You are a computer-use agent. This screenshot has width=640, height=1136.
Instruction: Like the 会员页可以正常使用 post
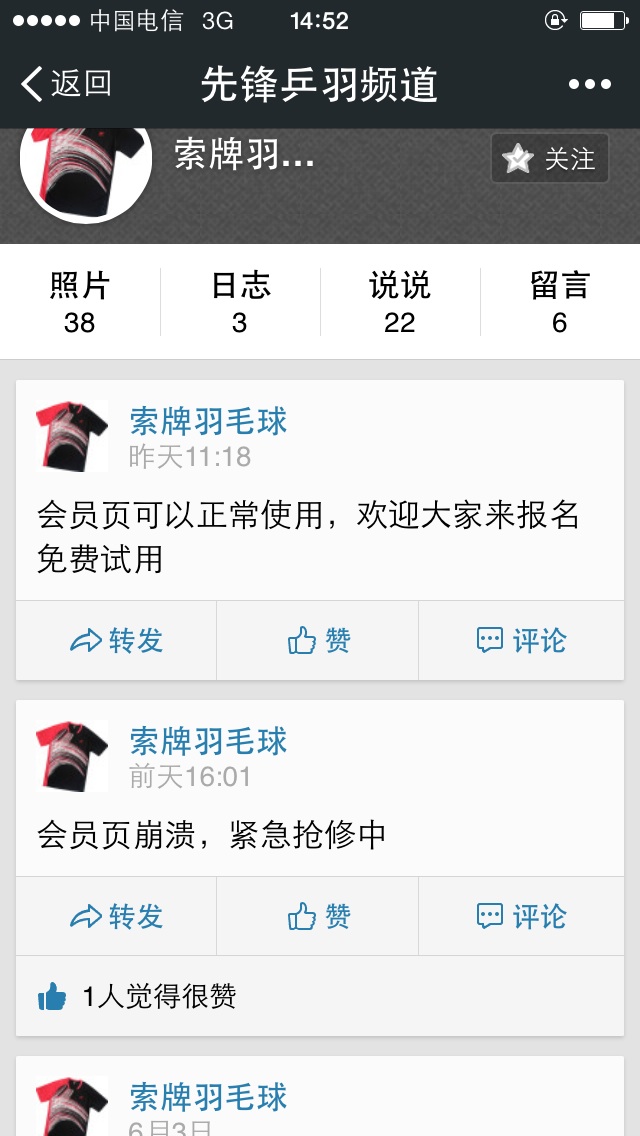317,640
